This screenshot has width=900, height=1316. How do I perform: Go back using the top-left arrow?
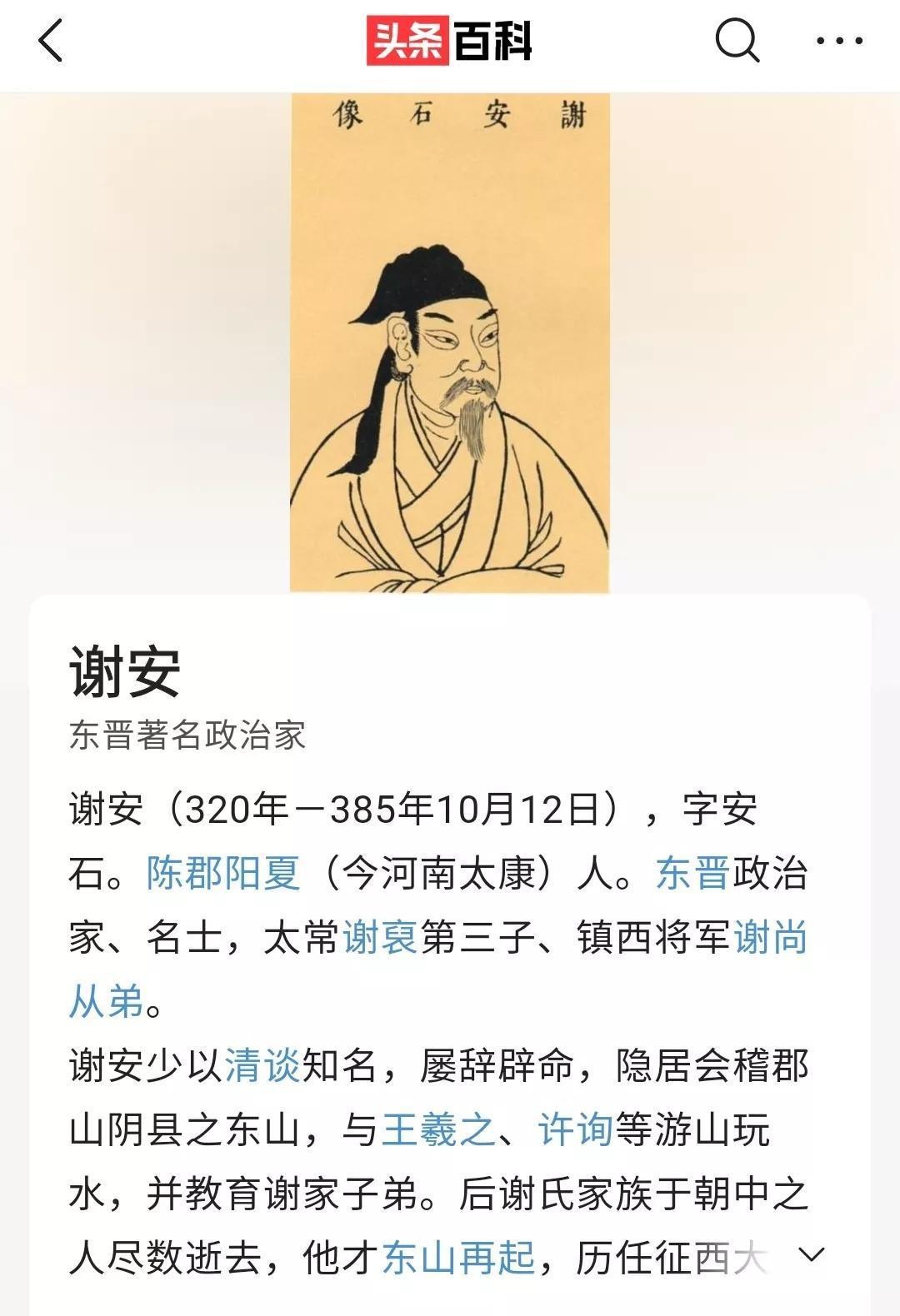(52, 41)
